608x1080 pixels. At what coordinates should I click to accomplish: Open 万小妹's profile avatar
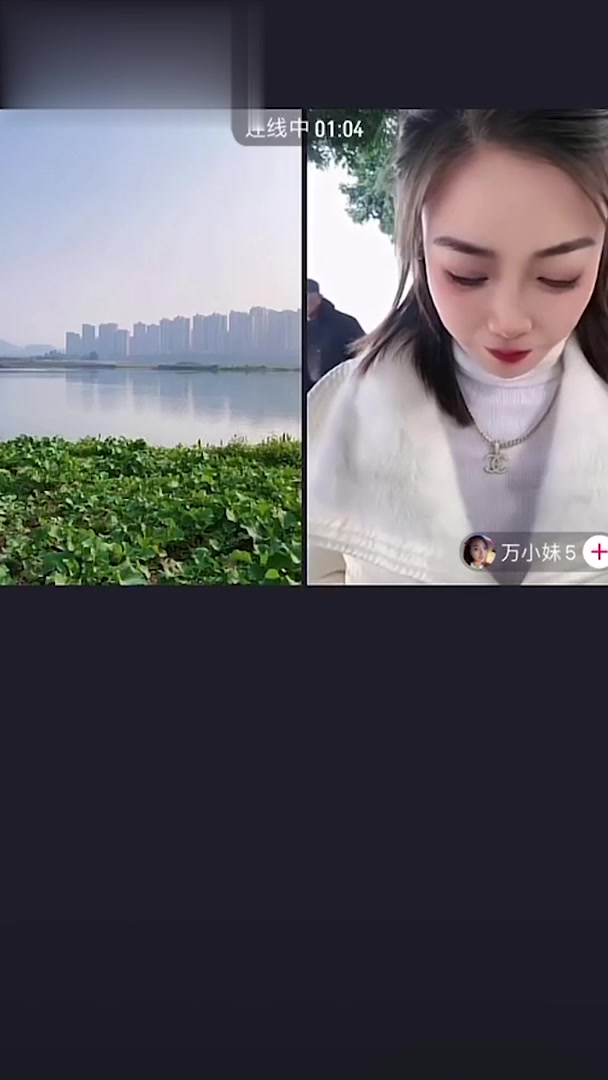point(479,552)
